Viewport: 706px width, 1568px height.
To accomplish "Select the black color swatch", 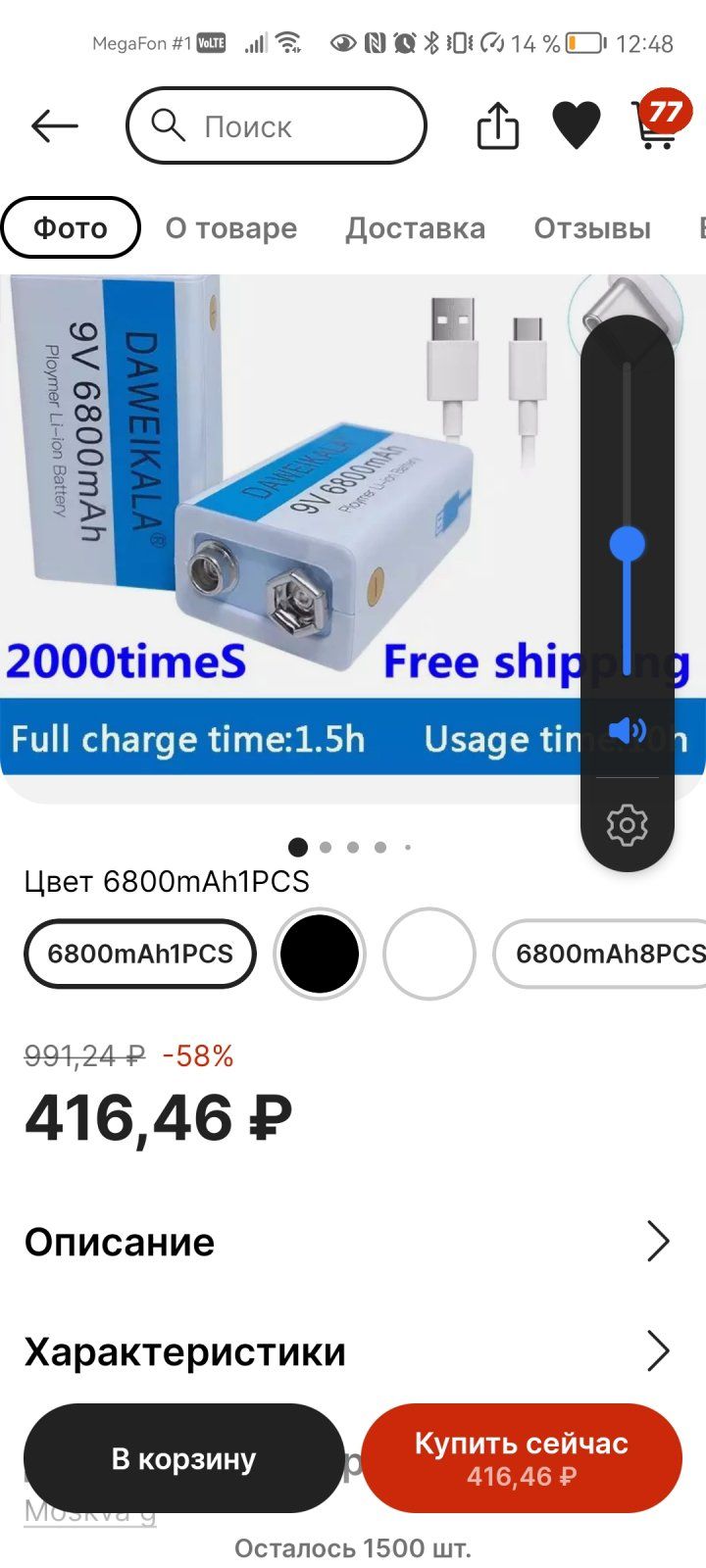I will [319, 953].
